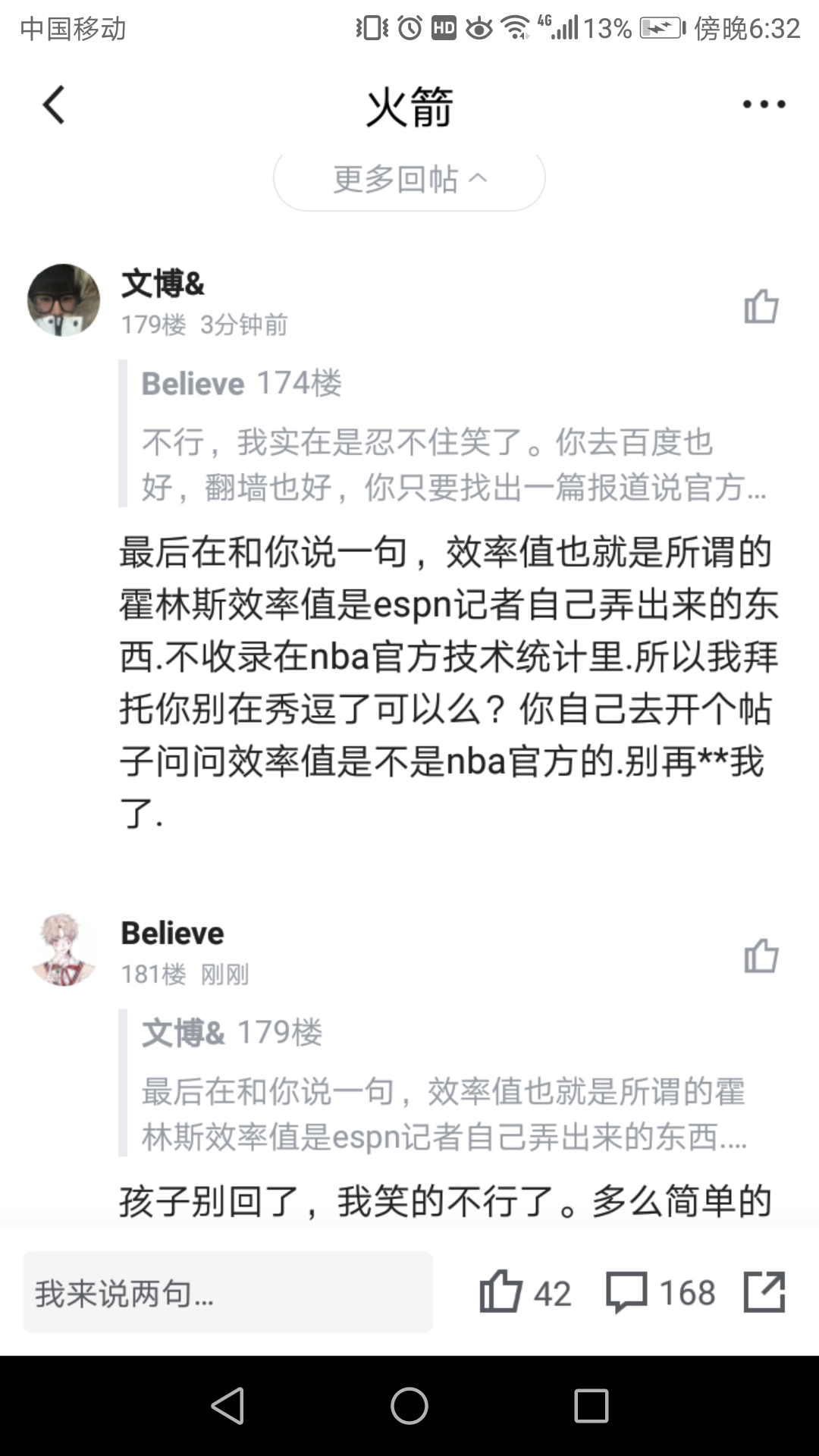Screen dimensions: 819x1456
Task: Open Believe's profile avatar on floor 181
Action: [x=64, y=950]
